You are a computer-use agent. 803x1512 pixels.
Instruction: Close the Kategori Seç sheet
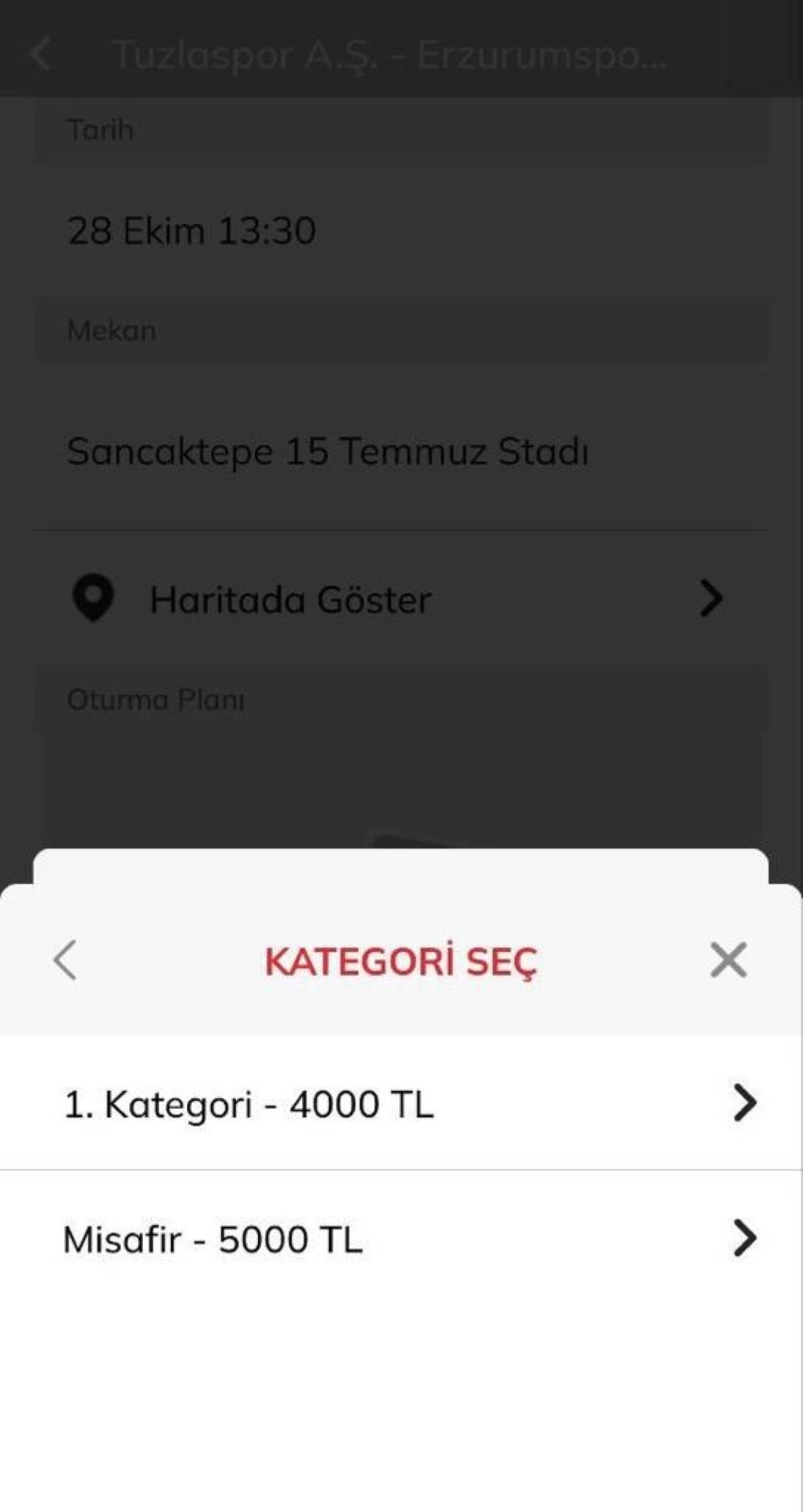(x=728, y=960)
